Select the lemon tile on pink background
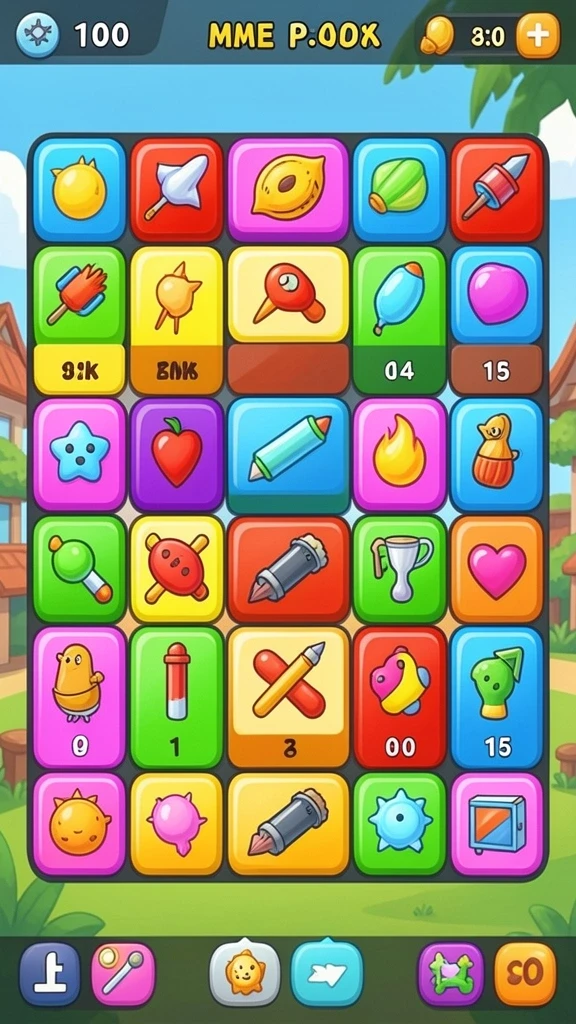The width and height of the screenshot is (576, 1024). point(288,189)
